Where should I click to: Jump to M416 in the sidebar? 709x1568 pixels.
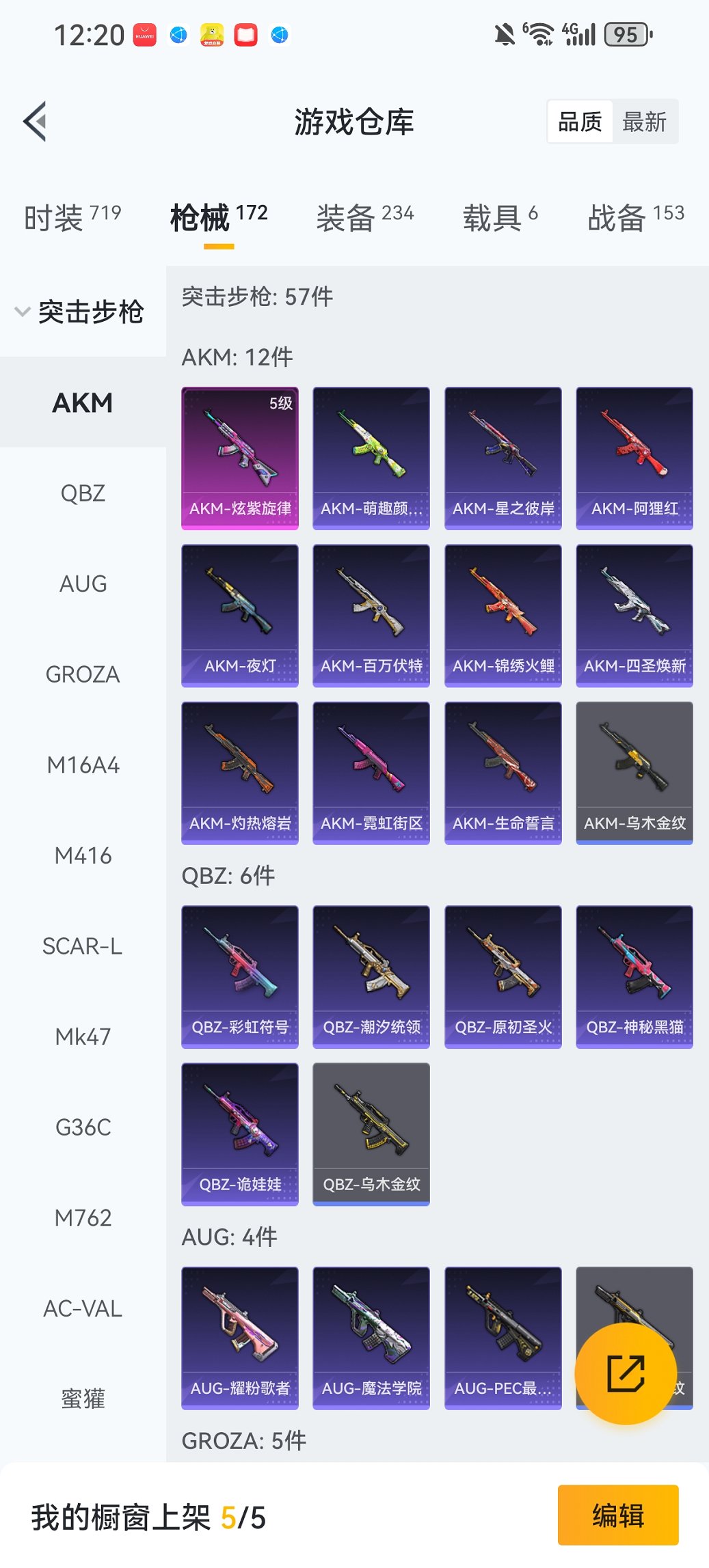(x=83, y=855)
